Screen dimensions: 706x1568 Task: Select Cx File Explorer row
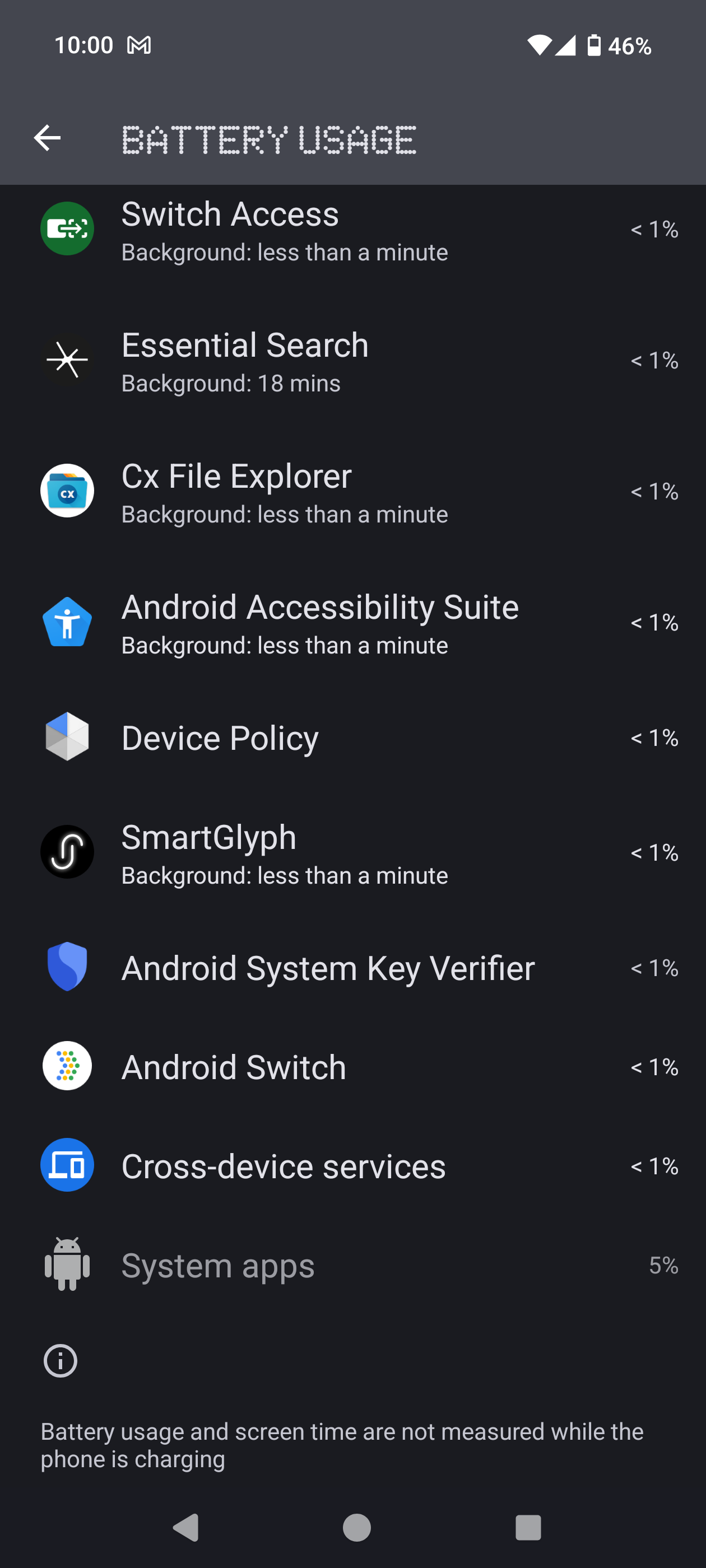[352, 491]
